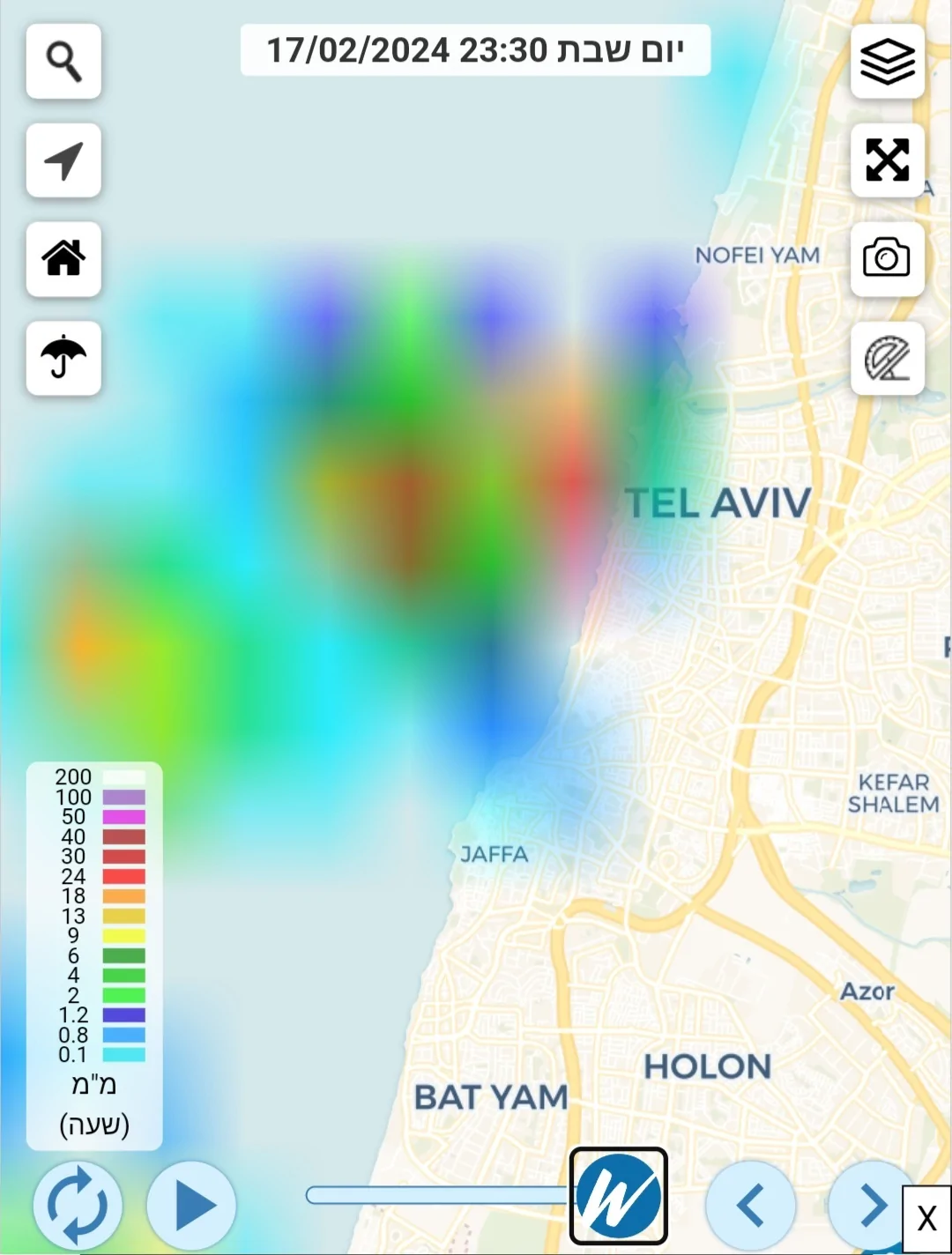Play the radar animation
952x1255 pixels.
point(192,1204)
